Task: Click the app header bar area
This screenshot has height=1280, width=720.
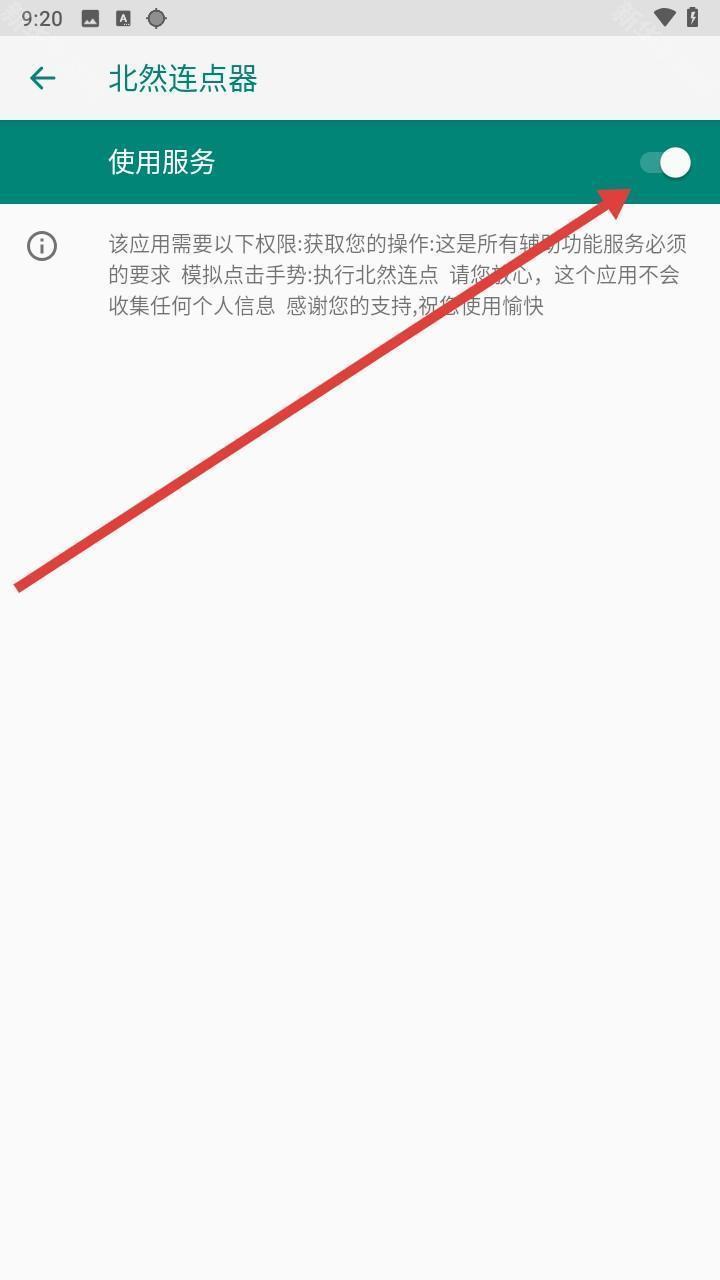Action: 360,79
